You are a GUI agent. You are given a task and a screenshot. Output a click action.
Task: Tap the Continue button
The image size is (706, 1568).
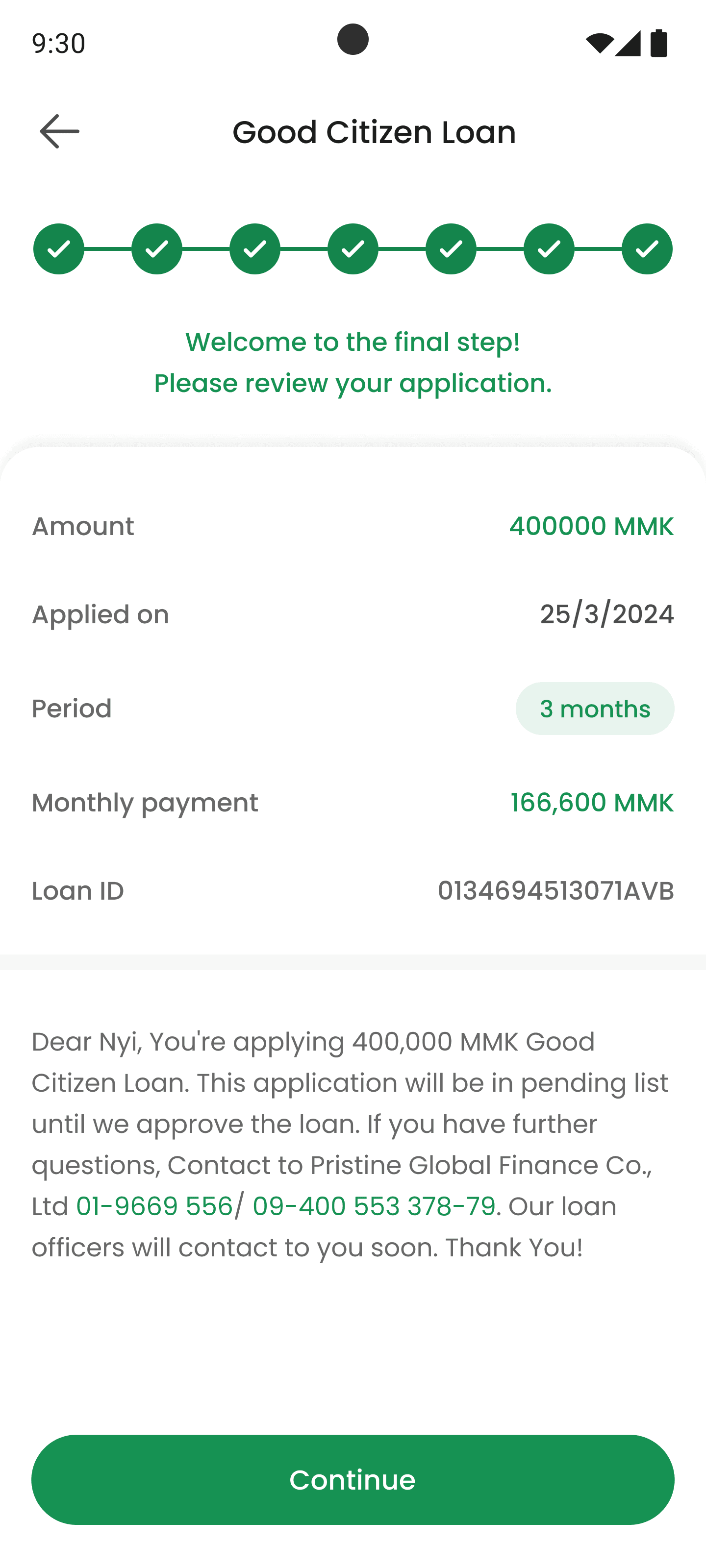pos(353,1479)
